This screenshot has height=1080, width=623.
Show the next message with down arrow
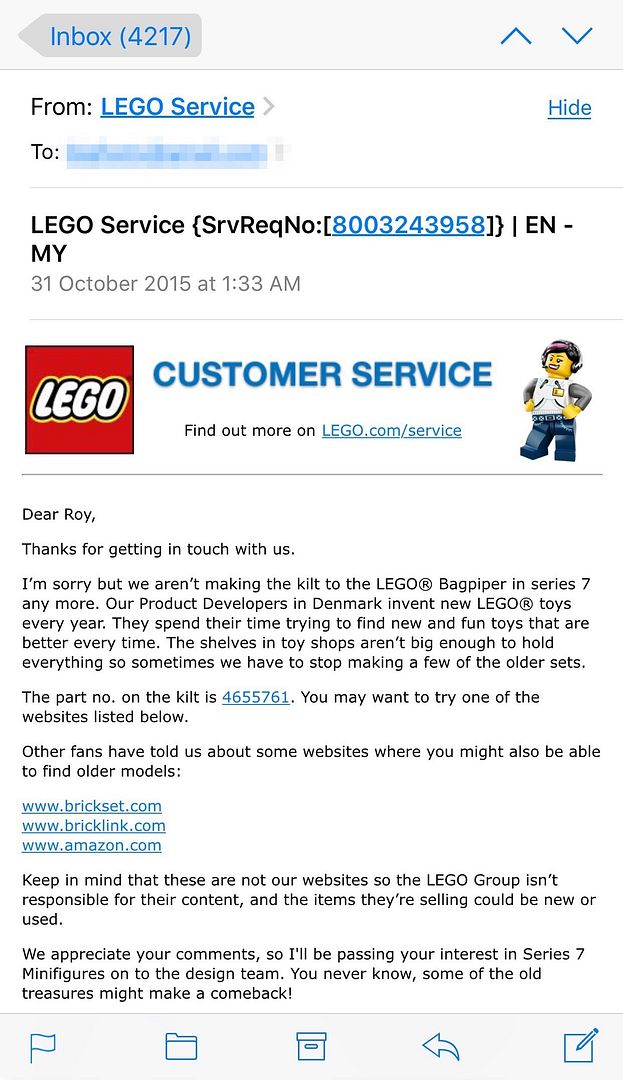click(x=577, y=37)
